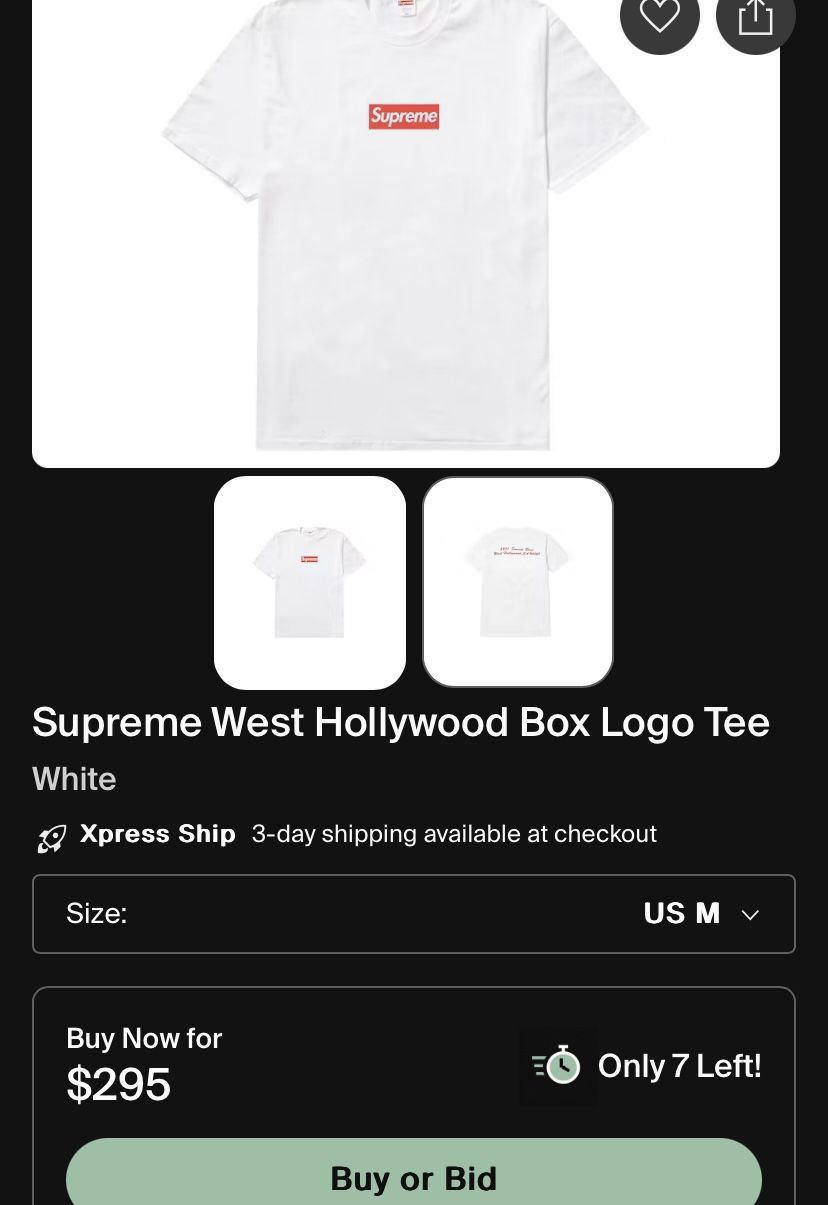Click the Buy Now for $295 offer

[x=144, y=1060]
